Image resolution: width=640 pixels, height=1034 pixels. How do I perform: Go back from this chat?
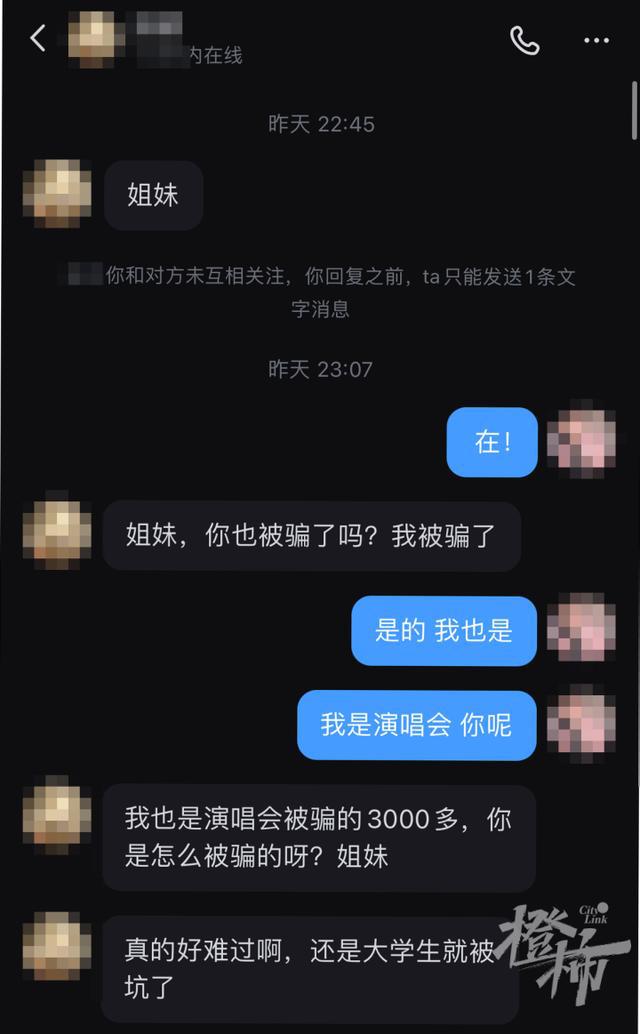coord(38,39)
